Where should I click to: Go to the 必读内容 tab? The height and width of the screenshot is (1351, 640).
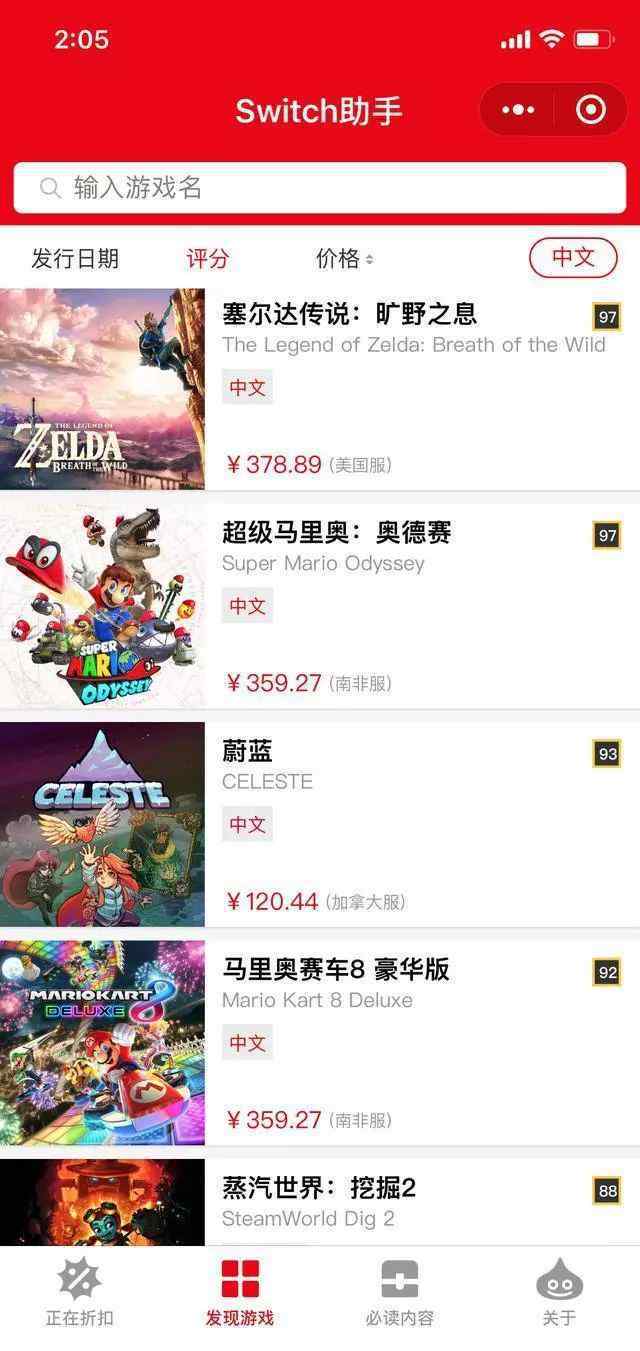click(400, 1293)
